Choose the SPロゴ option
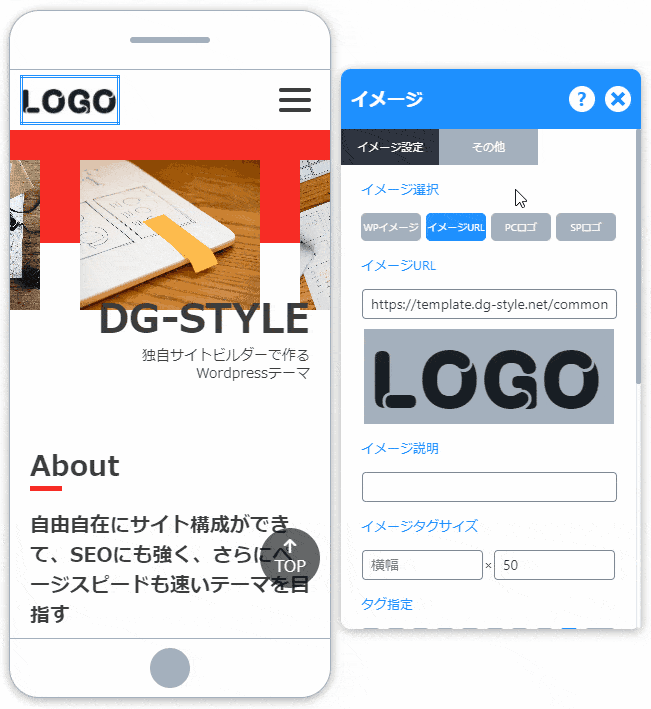Image resolution: width=651 pixels, height=709 pixels. click(x=586, y=227)
